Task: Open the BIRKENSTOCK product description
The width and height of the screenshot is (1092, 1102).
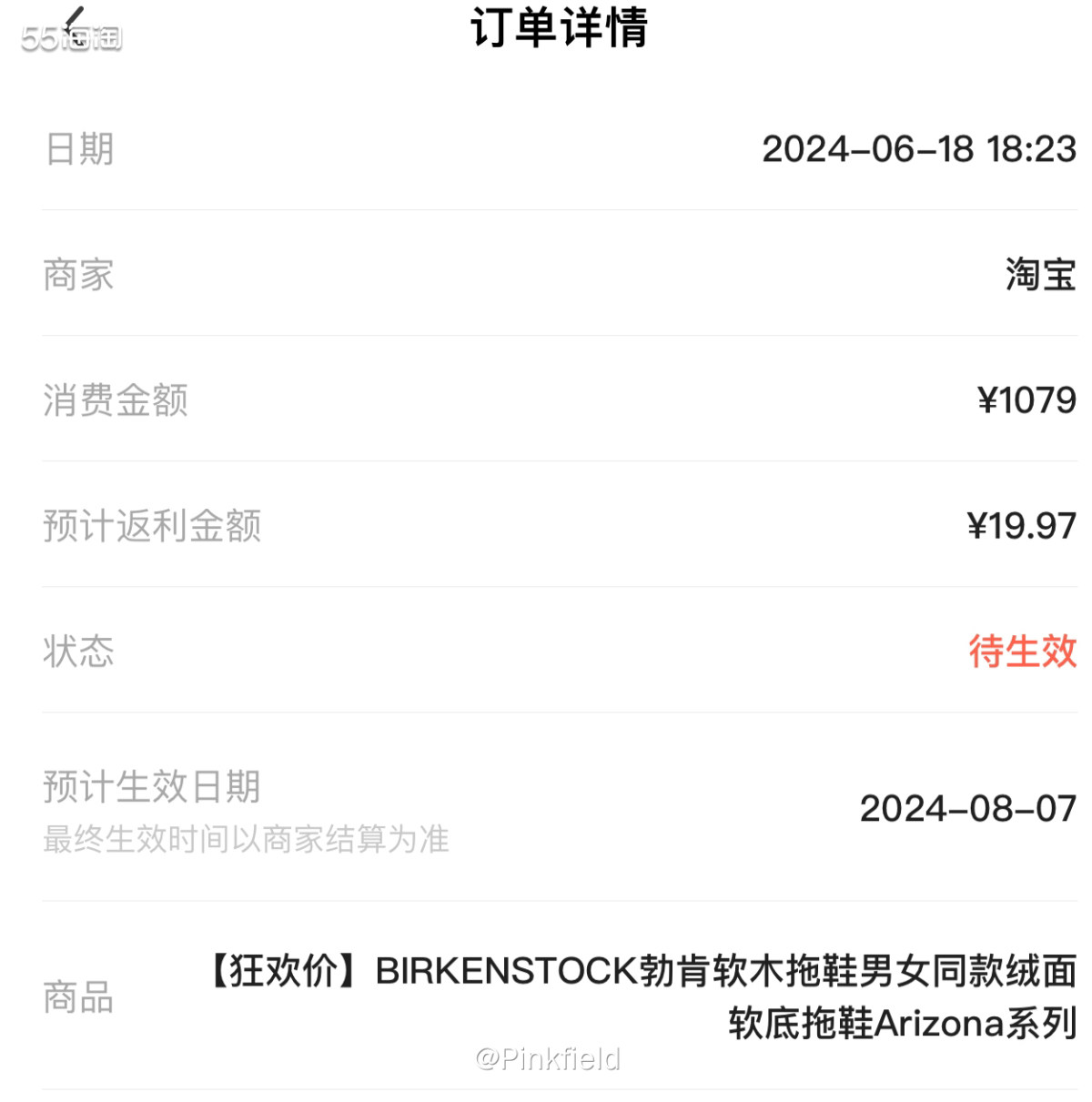Action: (637, 974)
